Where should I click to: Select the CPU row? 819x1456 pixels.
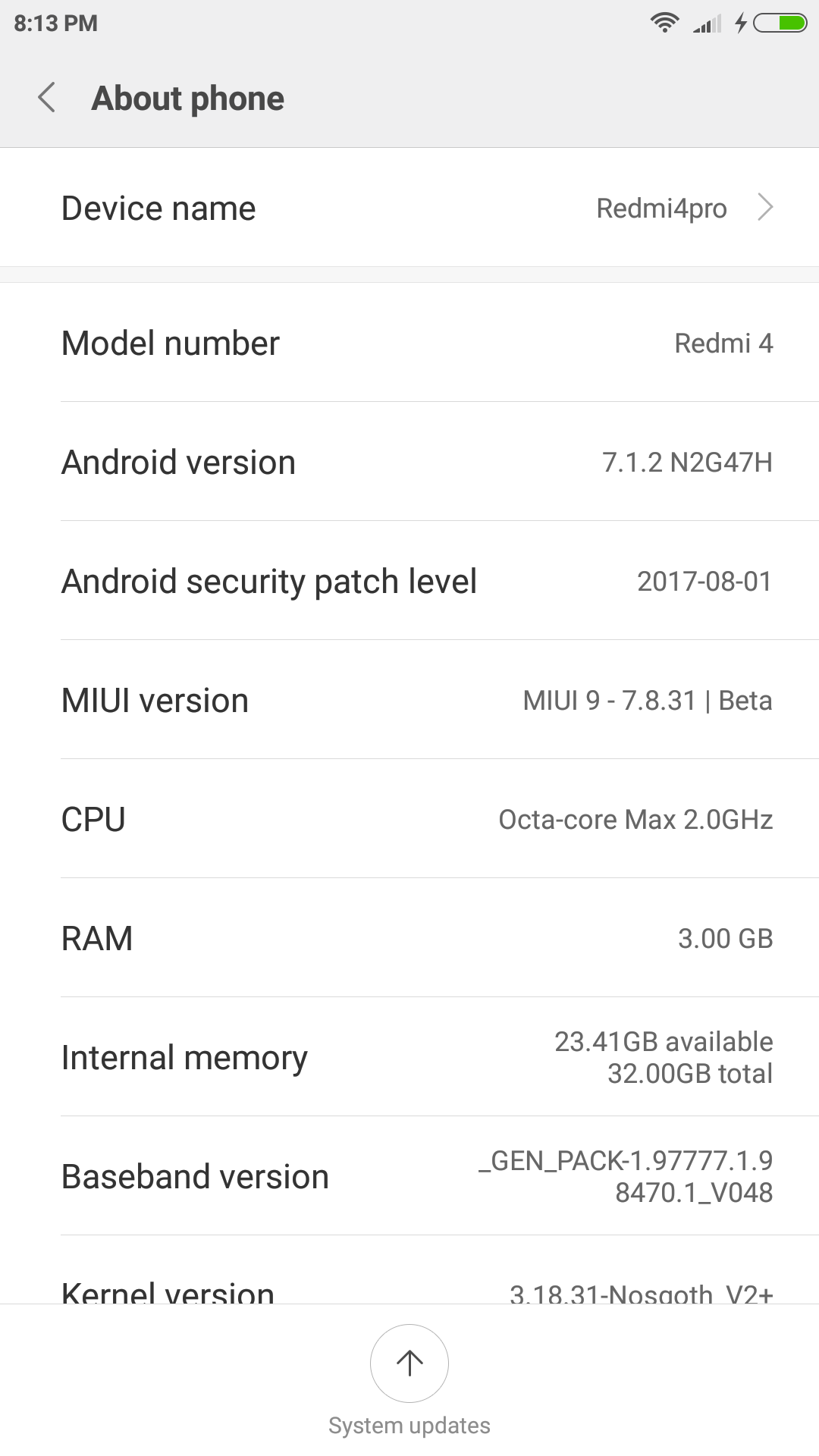pyautogui.click(x=409, y=819)
